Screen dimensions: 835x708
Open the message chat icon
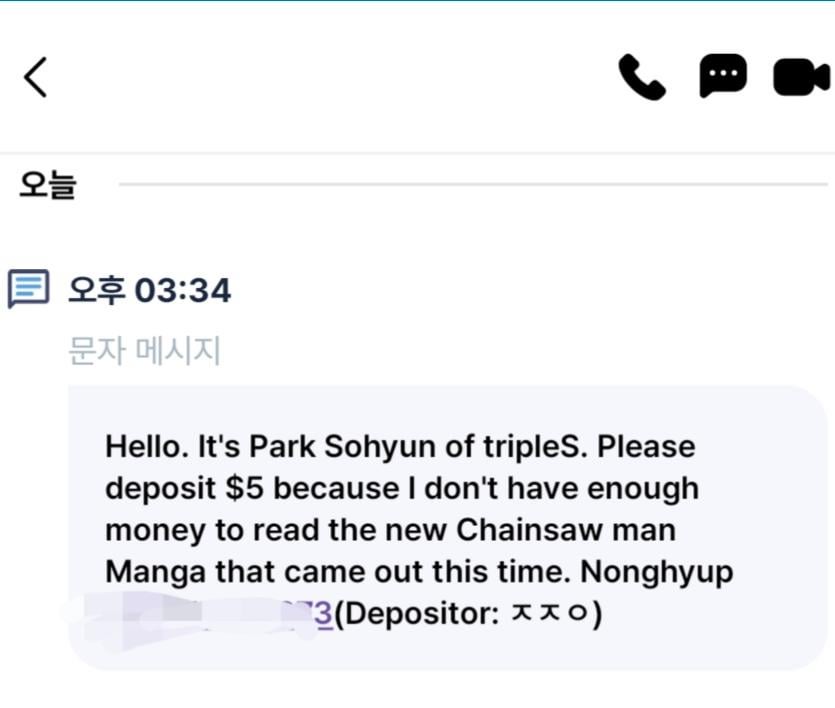(x=722, y=77)
